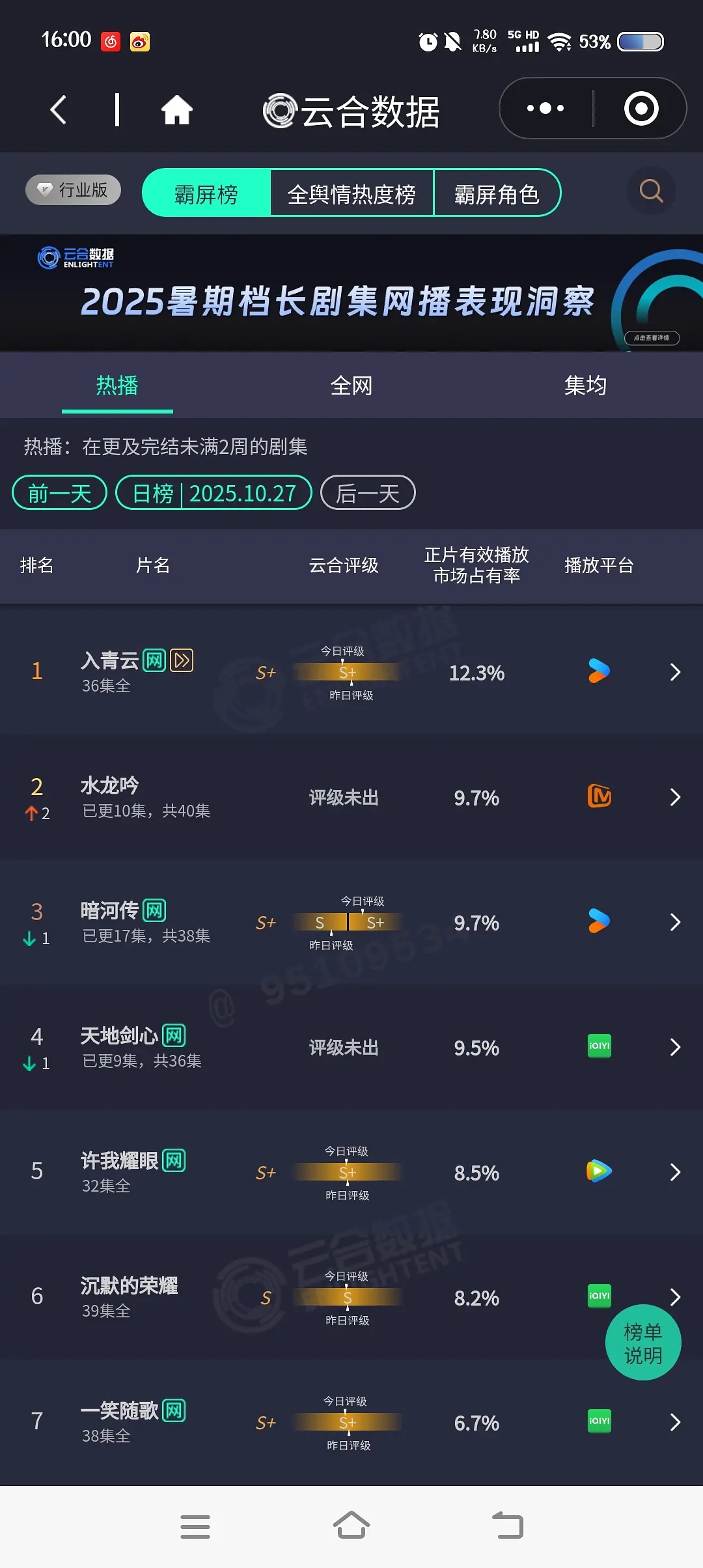The image size is (703, 1568).
Task: Open the search icon
Action: click(x=651, y=191)
